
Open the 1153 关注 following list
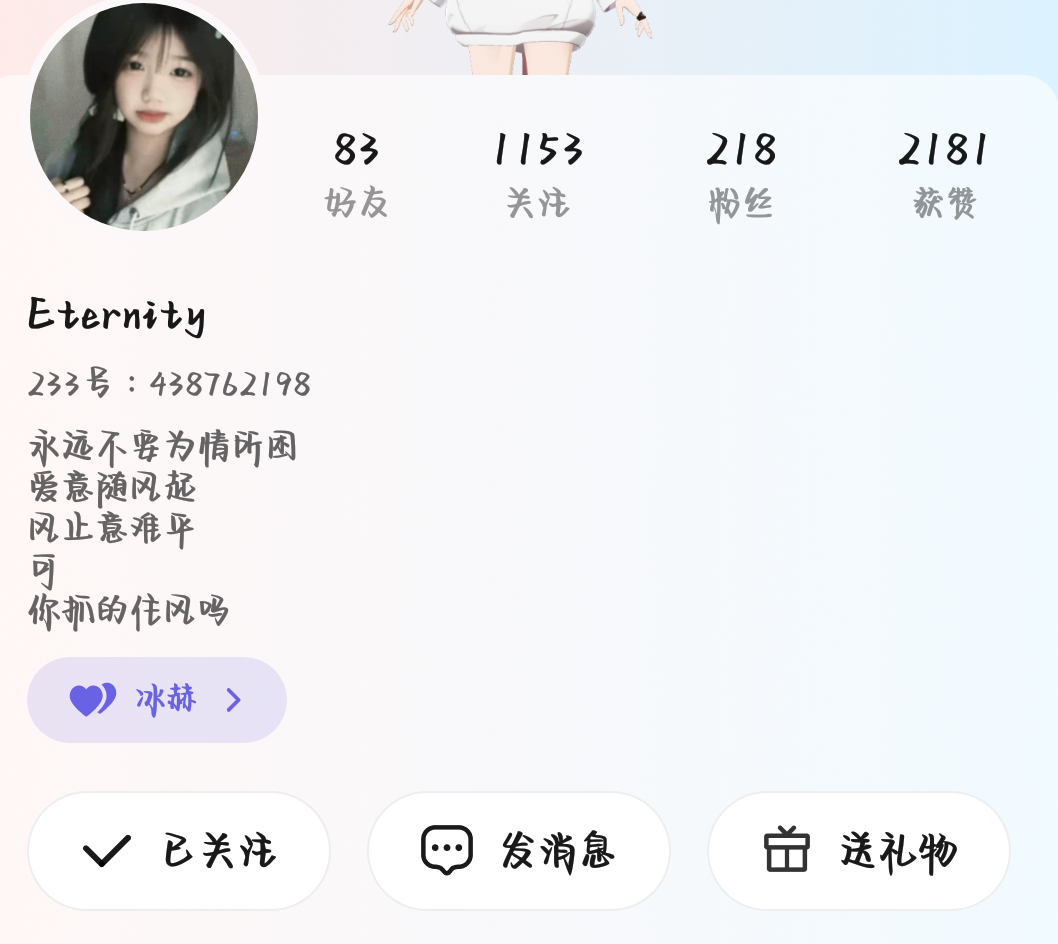coord(538,175)
